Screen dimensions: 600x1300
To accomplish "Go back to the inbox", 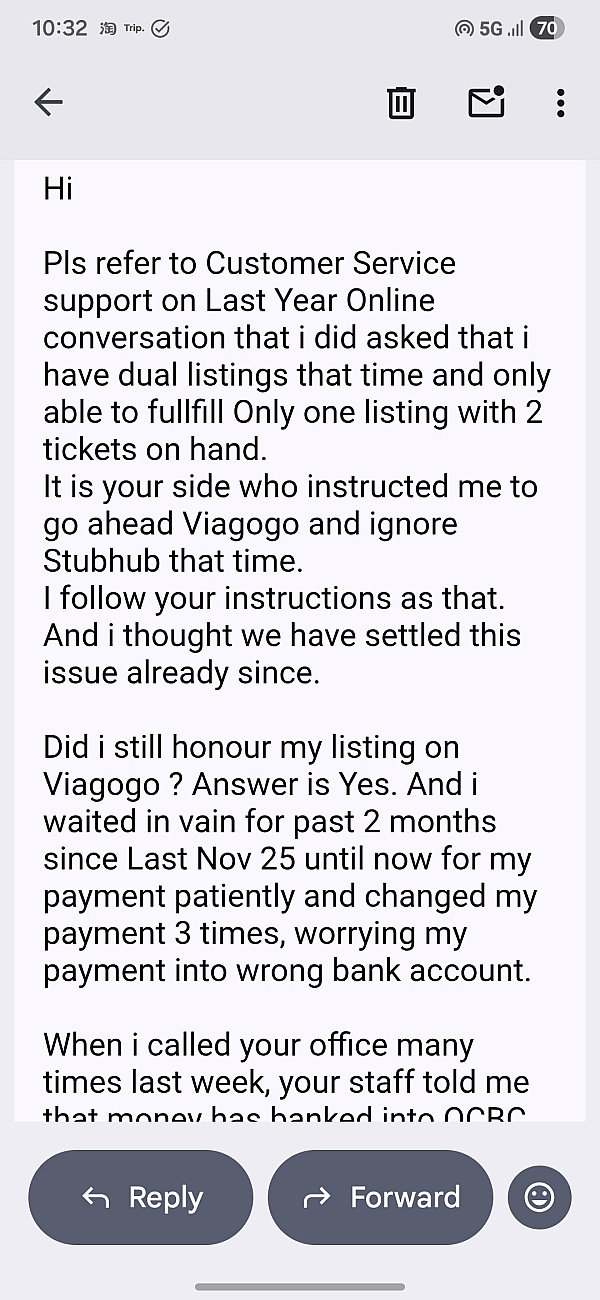I will click(48, 102).
